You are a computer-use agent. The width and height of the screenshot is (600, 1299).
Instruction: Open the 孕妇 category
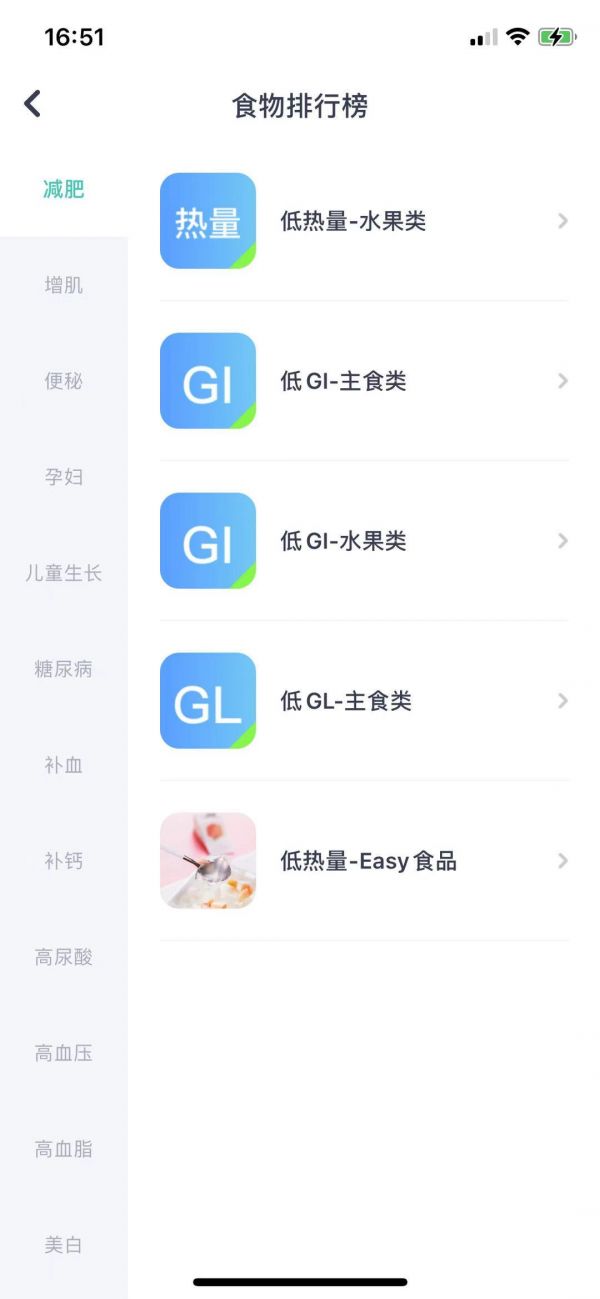coord(63,477)
